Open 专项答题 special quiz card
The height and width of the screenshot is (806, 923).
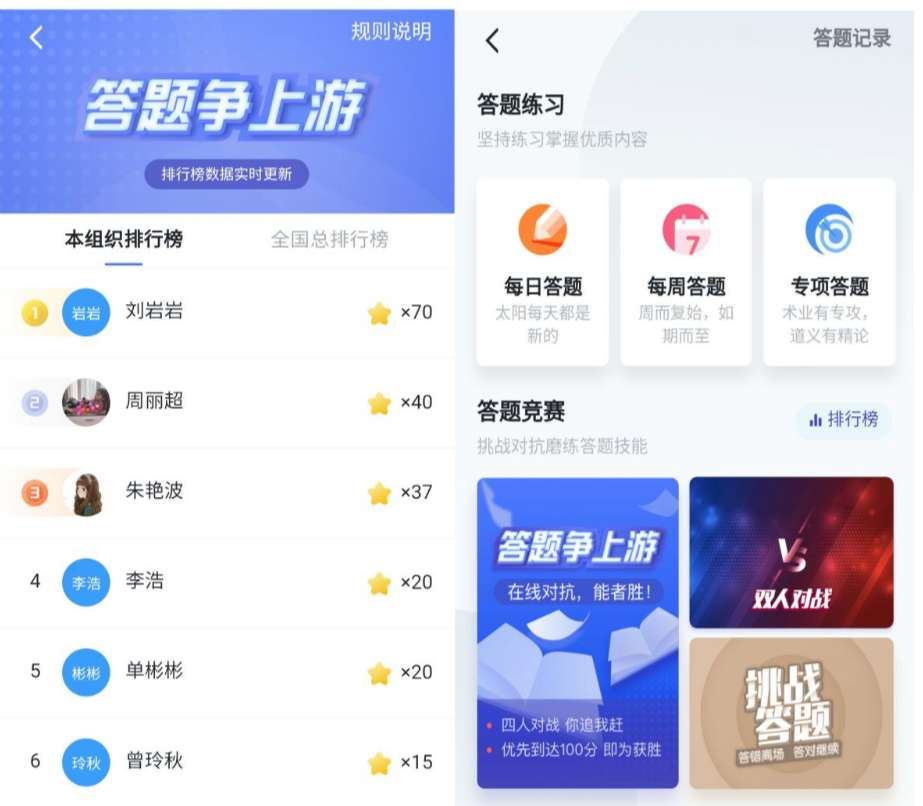point(829,272)
